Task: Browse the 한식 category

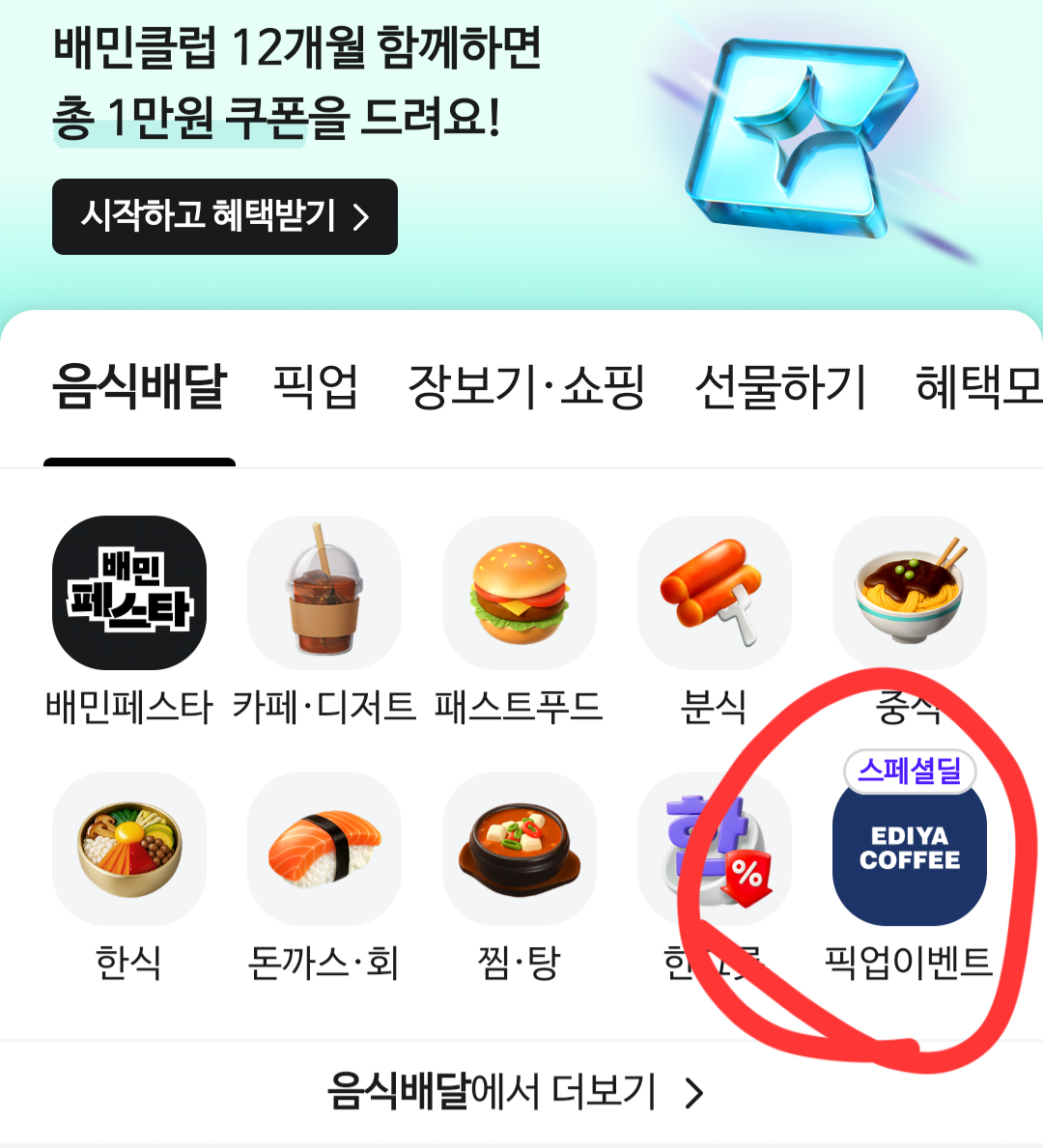Action: pos(129,849)
